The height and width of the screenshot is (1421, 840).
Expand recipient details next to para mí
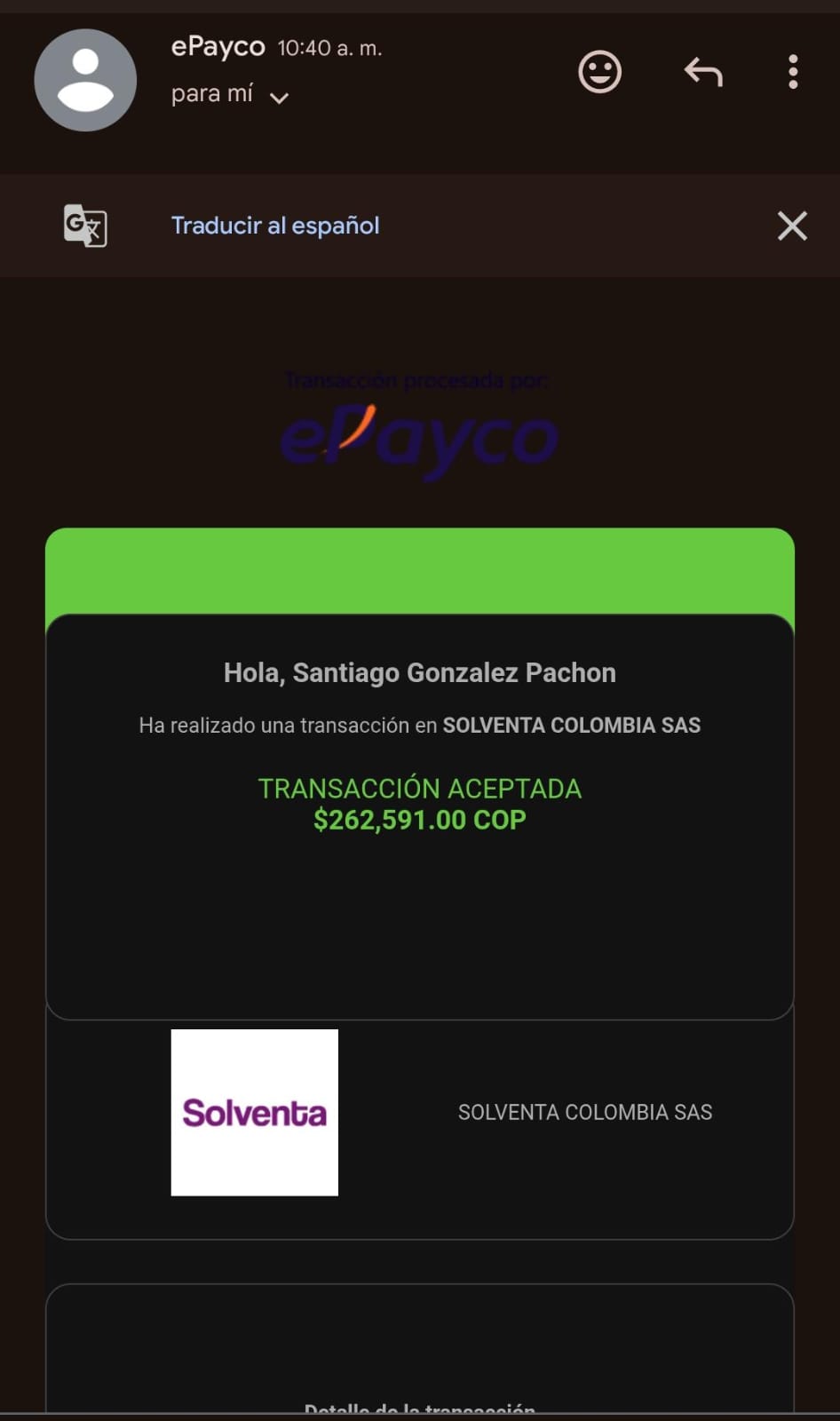279,98
